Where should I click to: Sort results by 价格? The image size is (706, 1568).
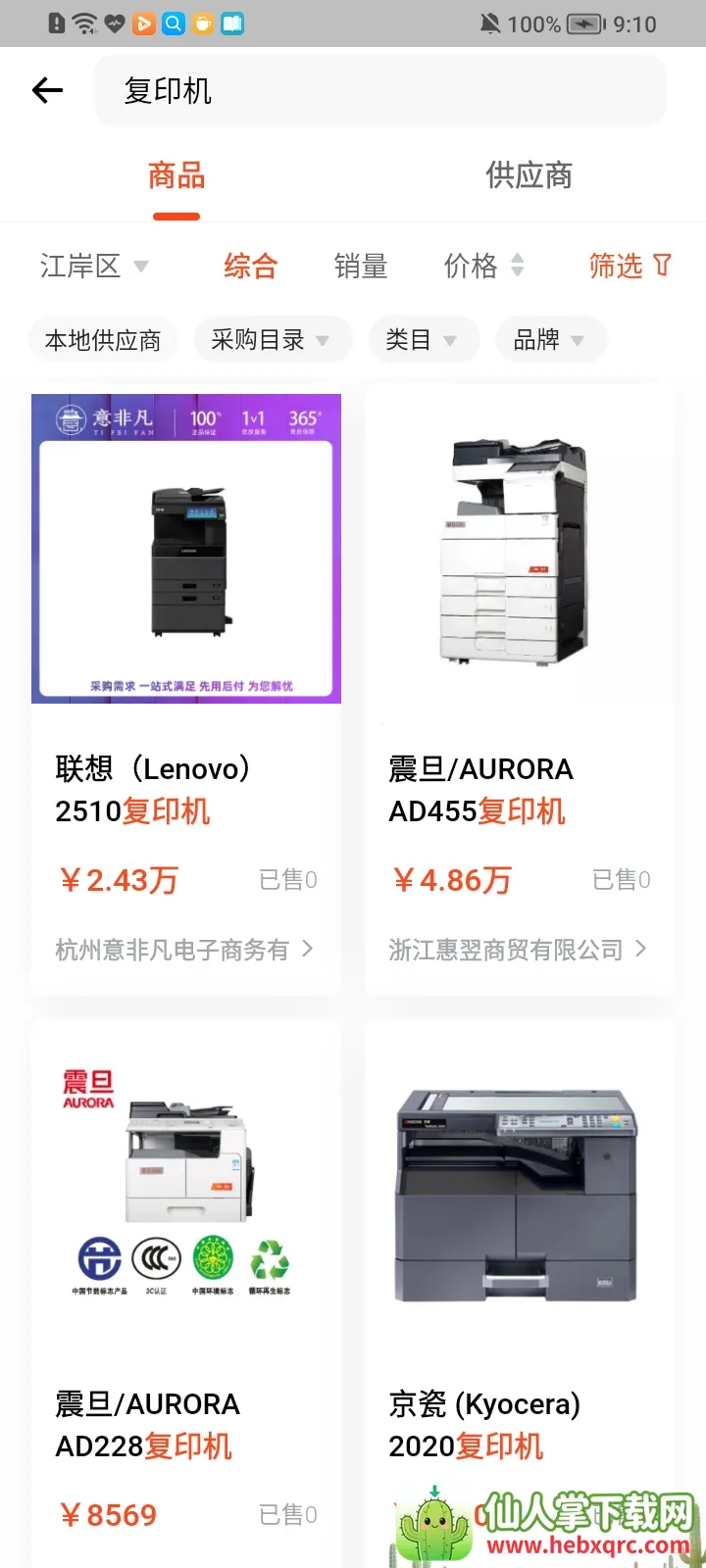[483, 266]
